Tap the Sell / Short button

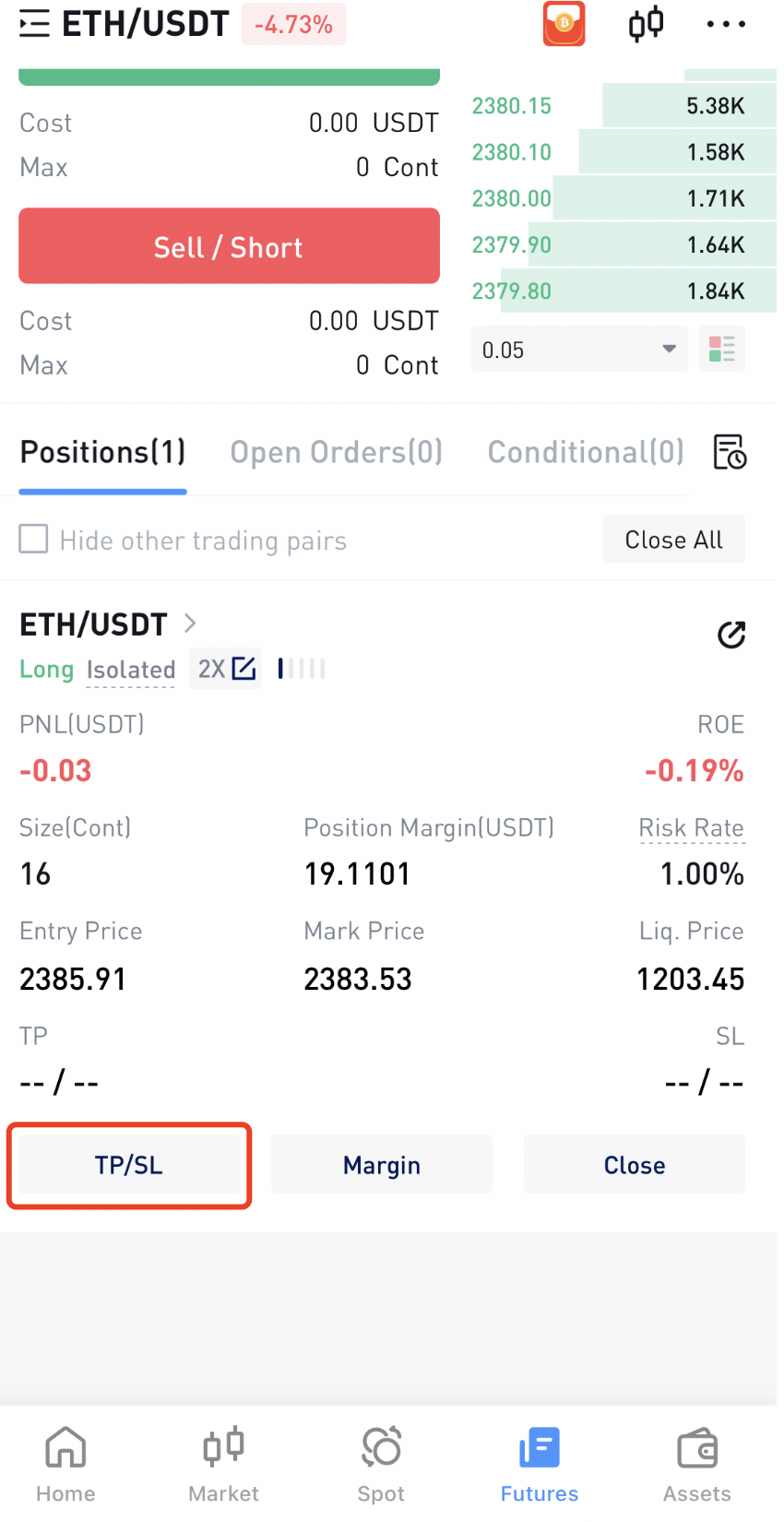[229, 246]
